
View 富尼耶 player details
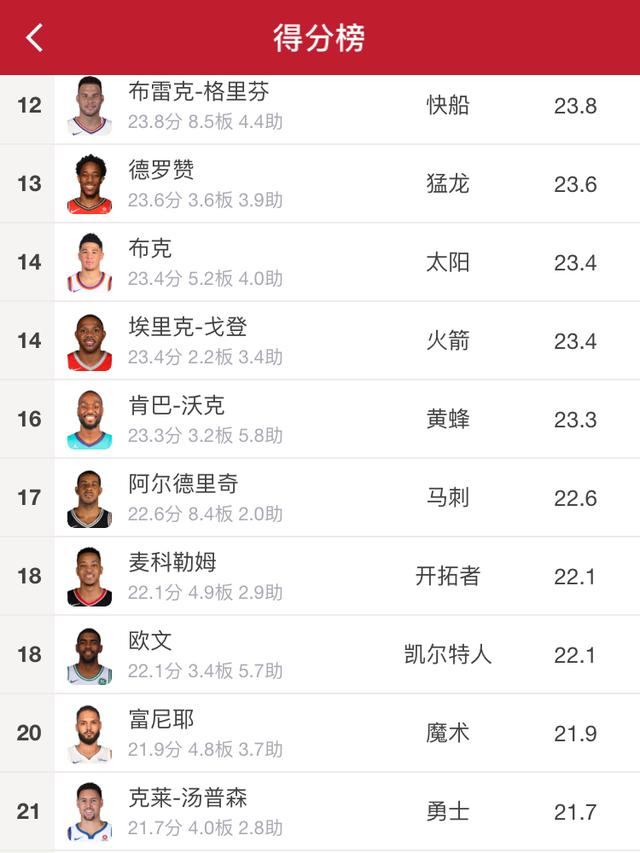point(320,733)
